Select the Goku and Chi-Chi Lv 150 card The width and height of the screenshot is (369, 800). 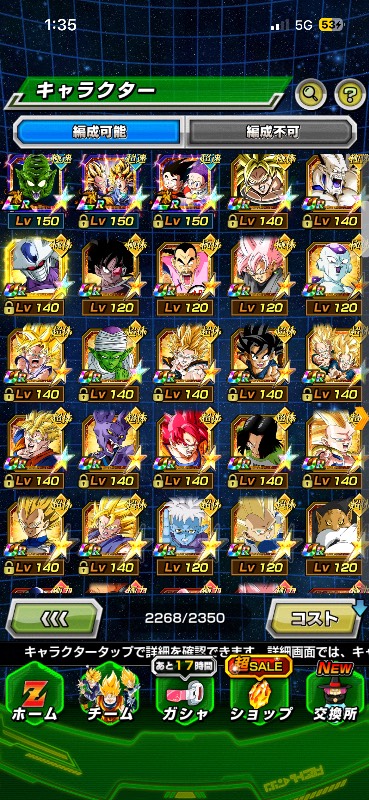click(x=186, y=192)
